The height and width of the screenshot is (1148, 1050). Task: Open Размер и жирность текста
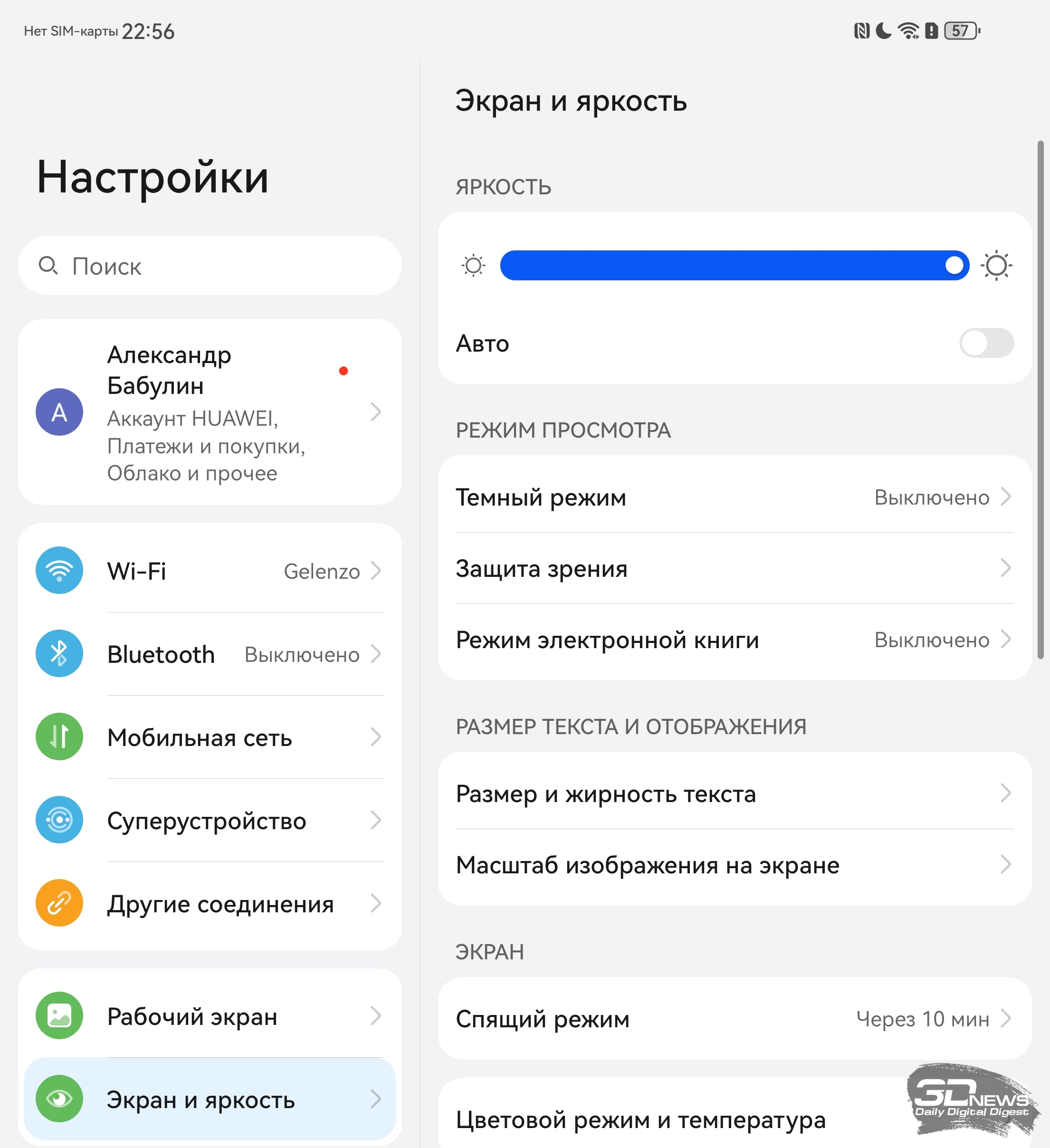point(734,793)
